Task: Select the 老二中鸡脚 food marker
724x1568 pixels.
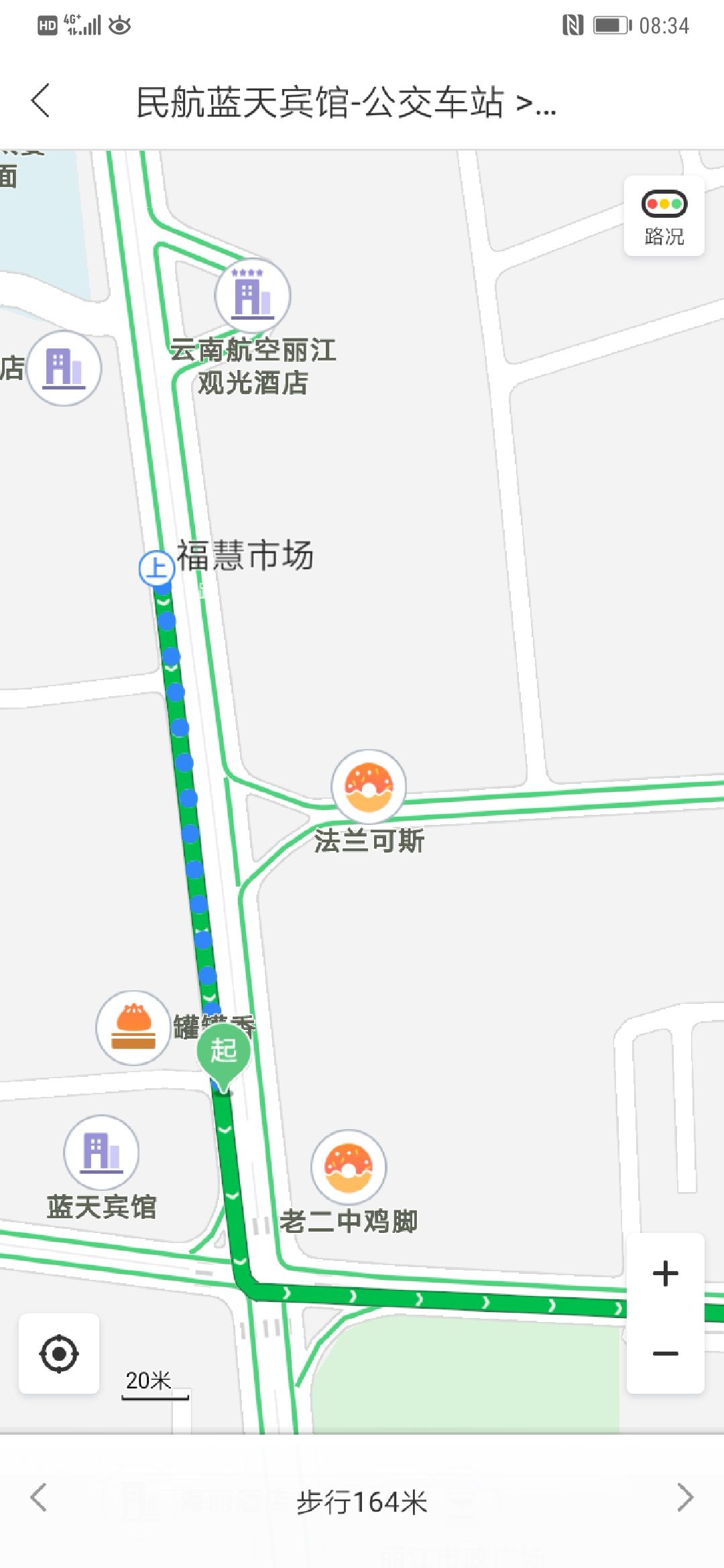Action: tap(349, 1167)
